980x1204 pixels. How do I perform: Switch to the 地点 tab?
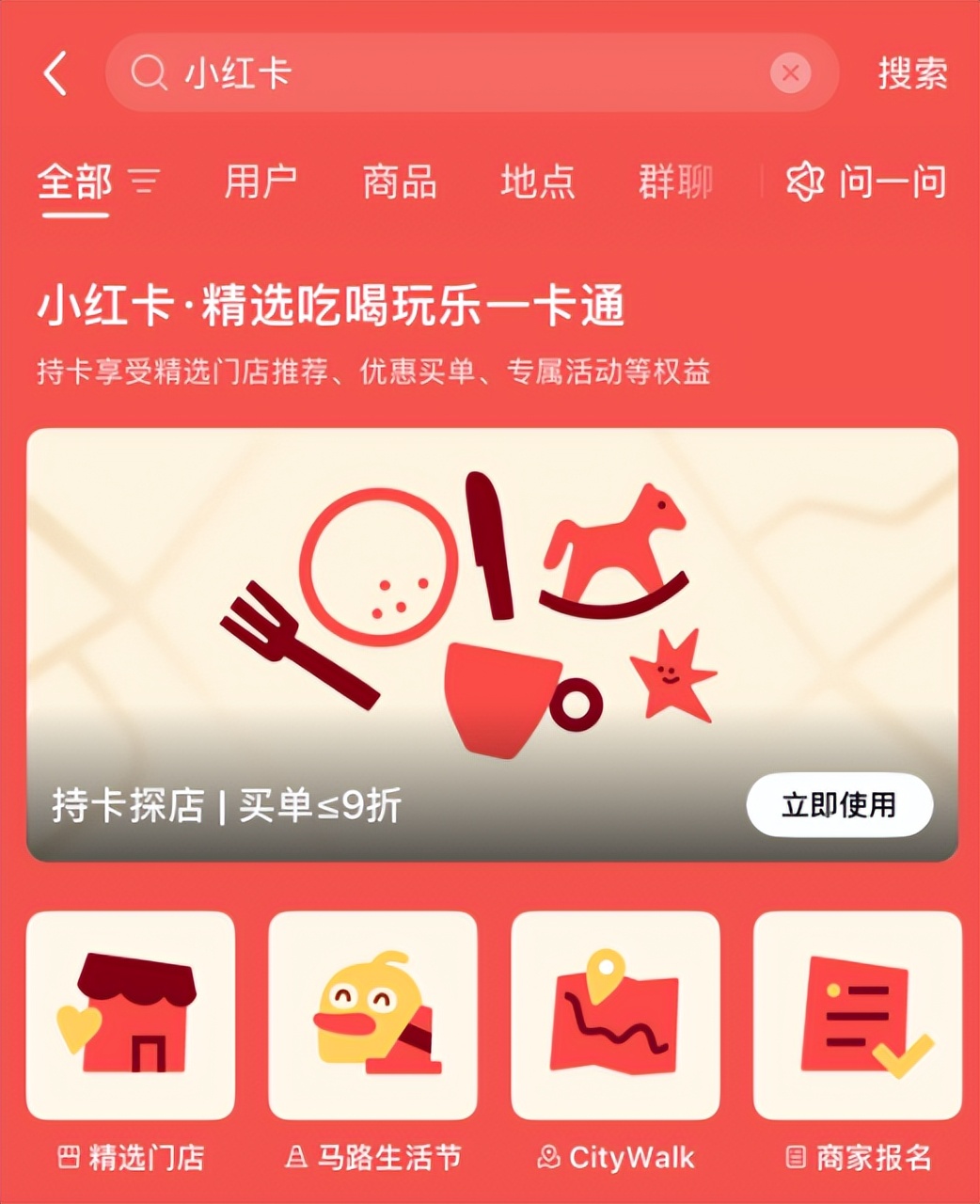point(537,182)
